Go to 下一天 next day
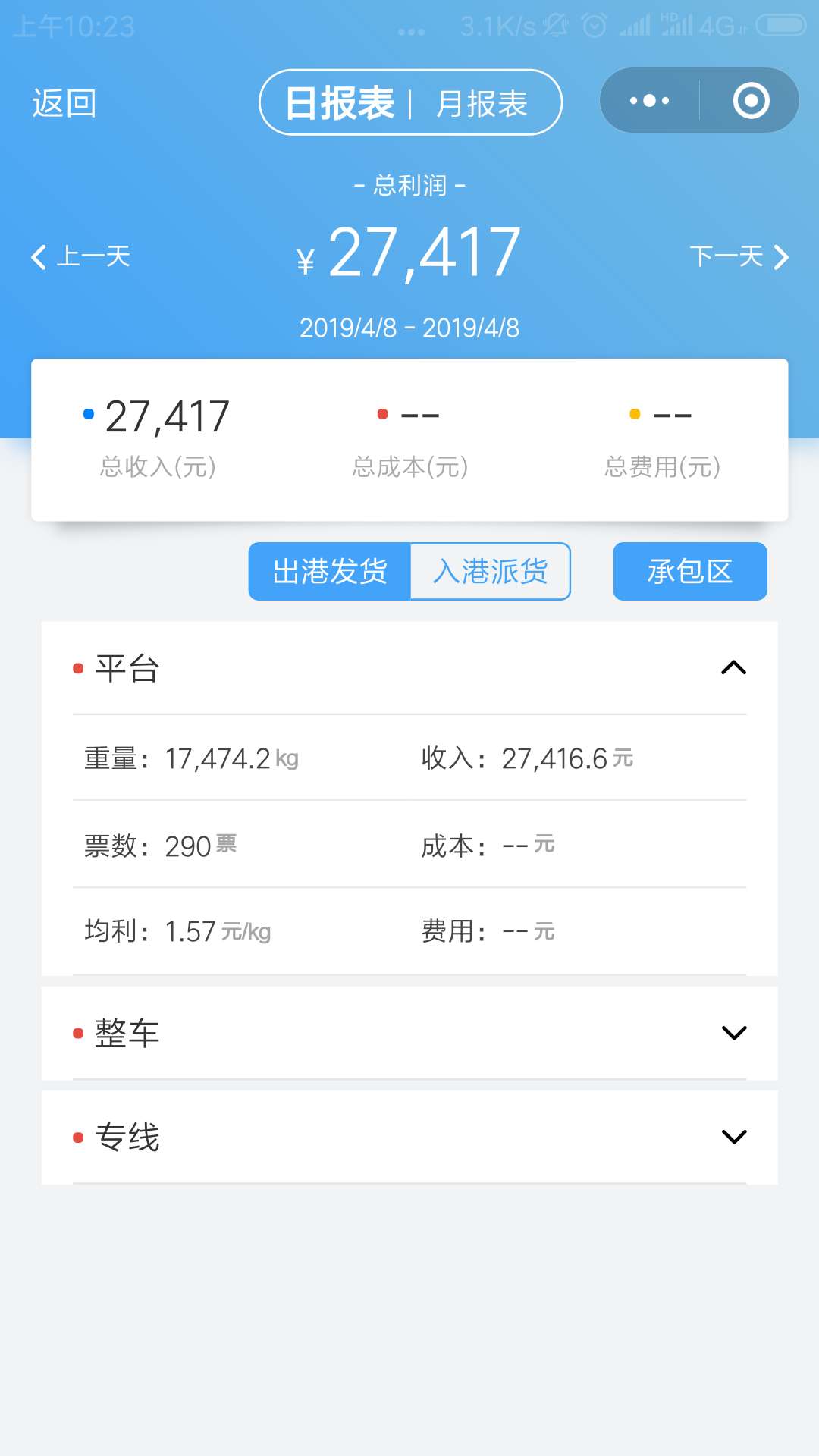819x1456 pixels. click(x=739, y=256)
